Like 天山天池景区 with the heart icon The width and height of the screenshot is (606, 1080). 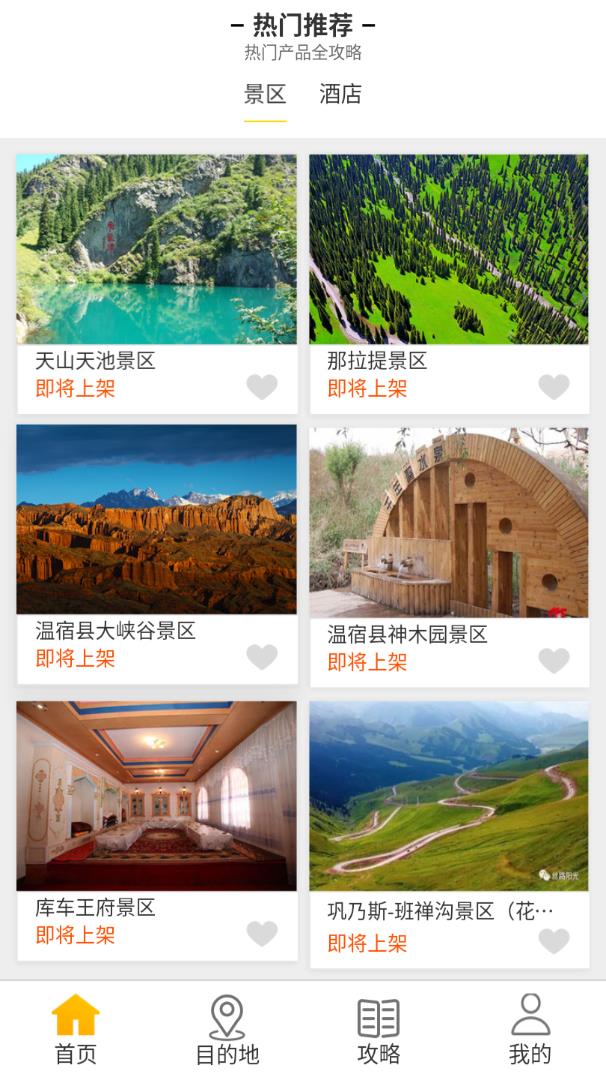point(262,387)
